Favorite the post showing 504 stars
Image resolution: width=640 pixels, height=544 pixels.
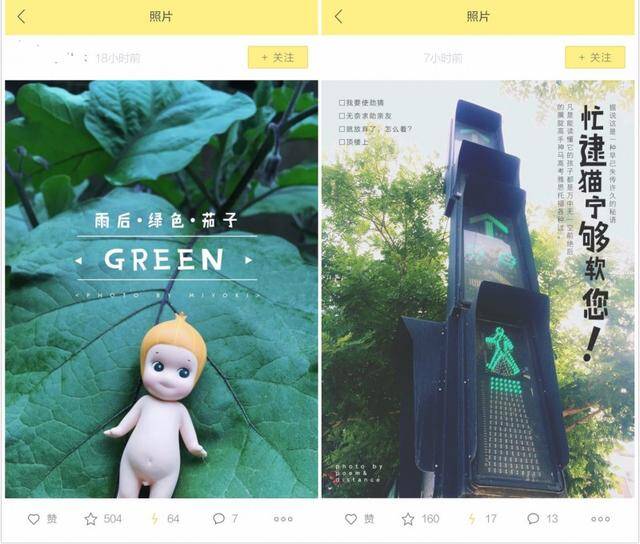pyautogui.click(x=103, y=519)
